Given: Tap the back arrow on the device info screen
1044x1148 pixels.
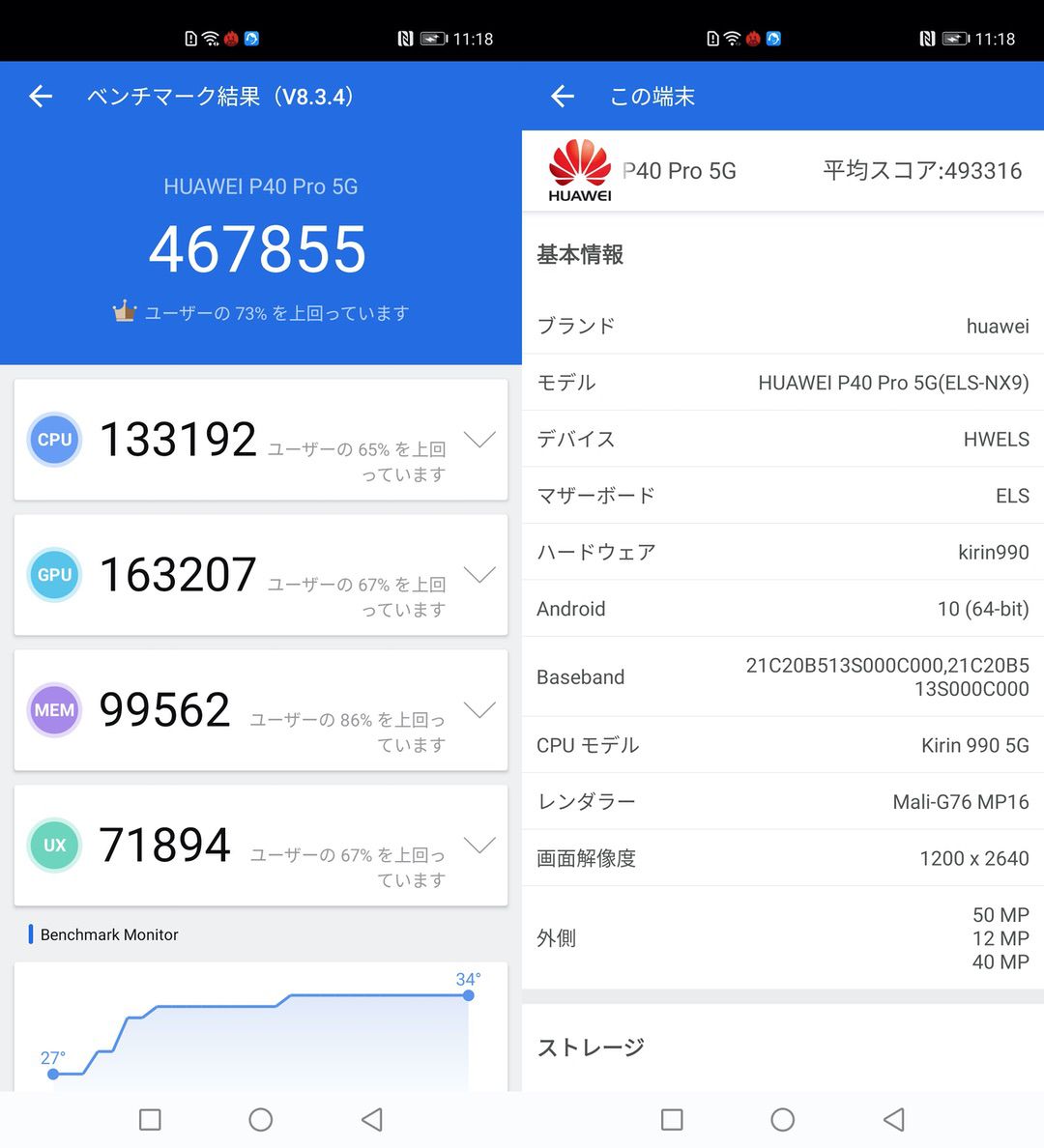Looking at the screenshot, I should click(562, 97).
